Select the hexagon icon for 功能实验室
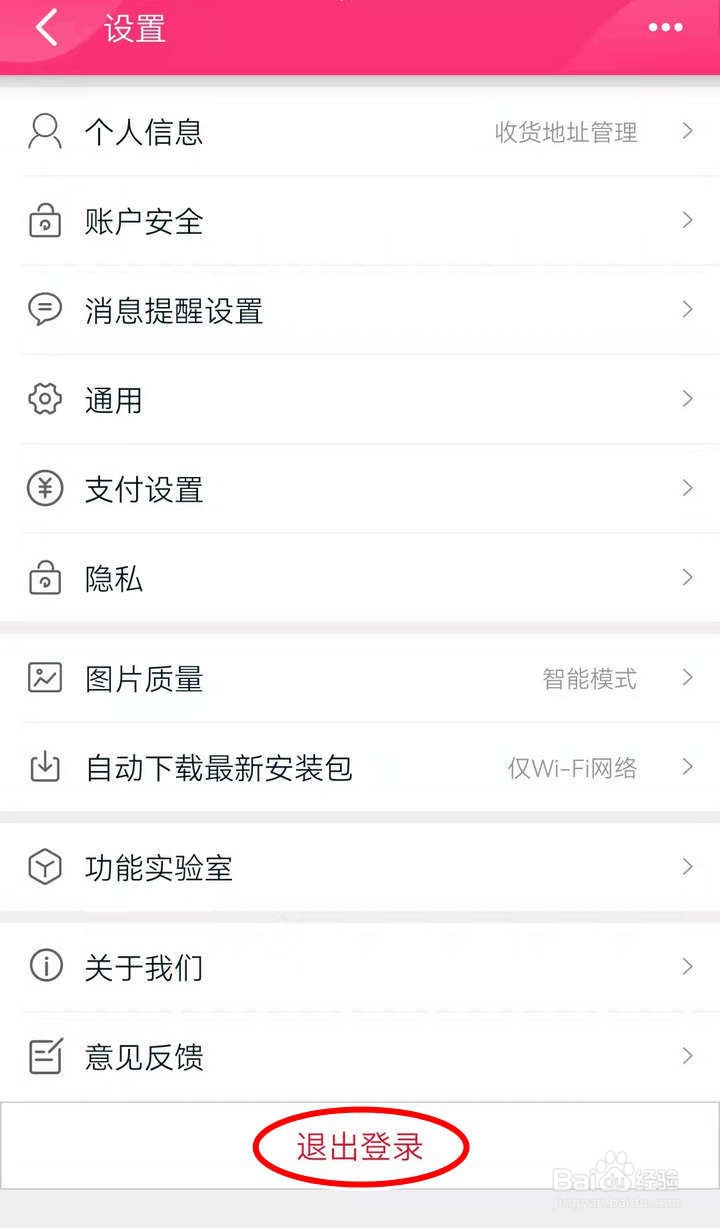 tap(44, 868)
